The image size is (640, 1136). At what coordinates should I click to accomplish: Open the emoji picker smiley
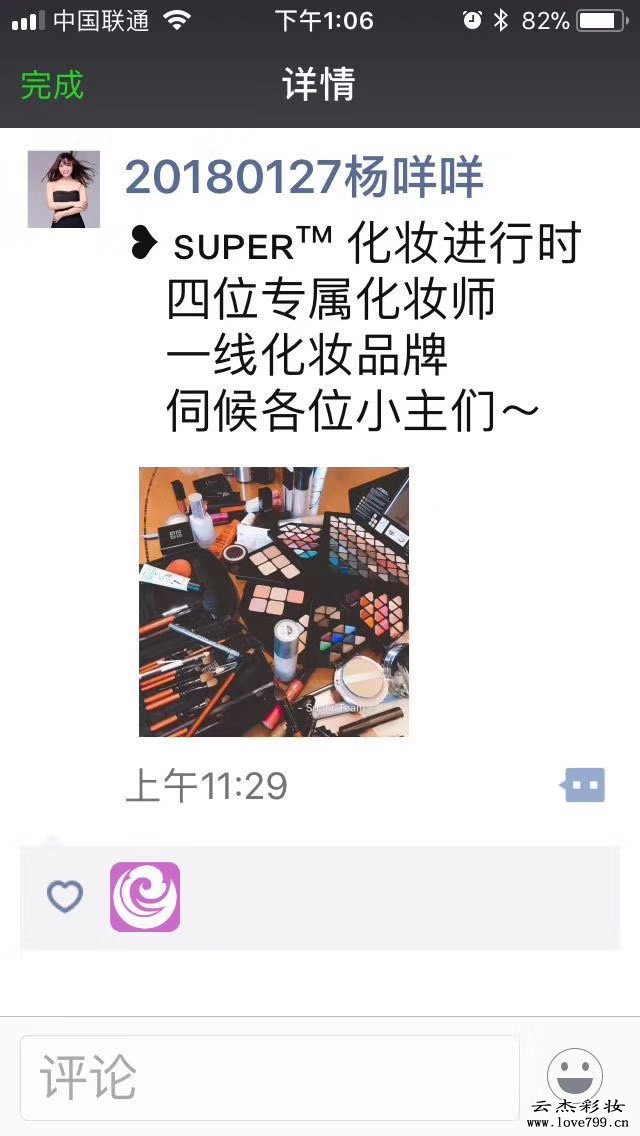click(574, 1074)
